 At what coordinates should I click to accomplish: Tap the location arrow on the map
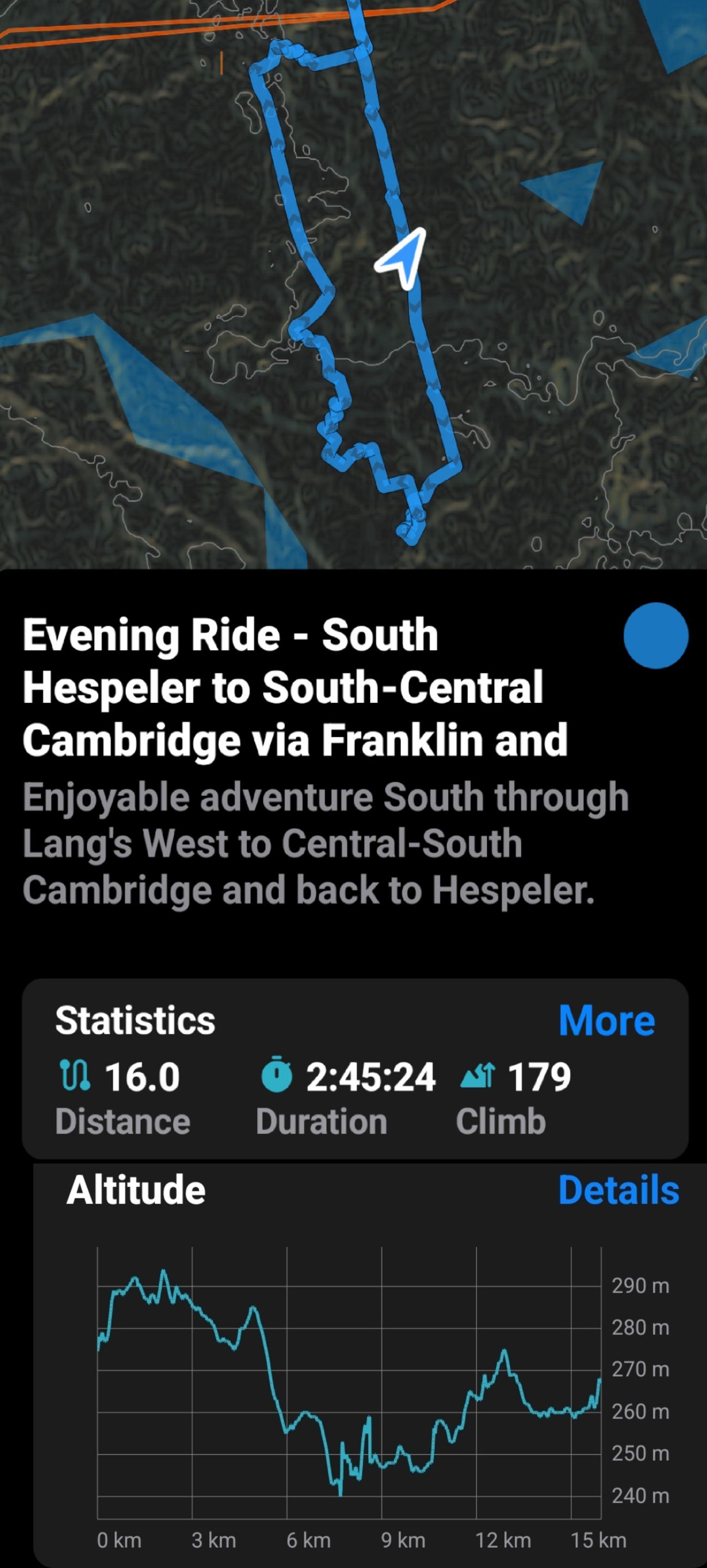[x=403, y=258]
